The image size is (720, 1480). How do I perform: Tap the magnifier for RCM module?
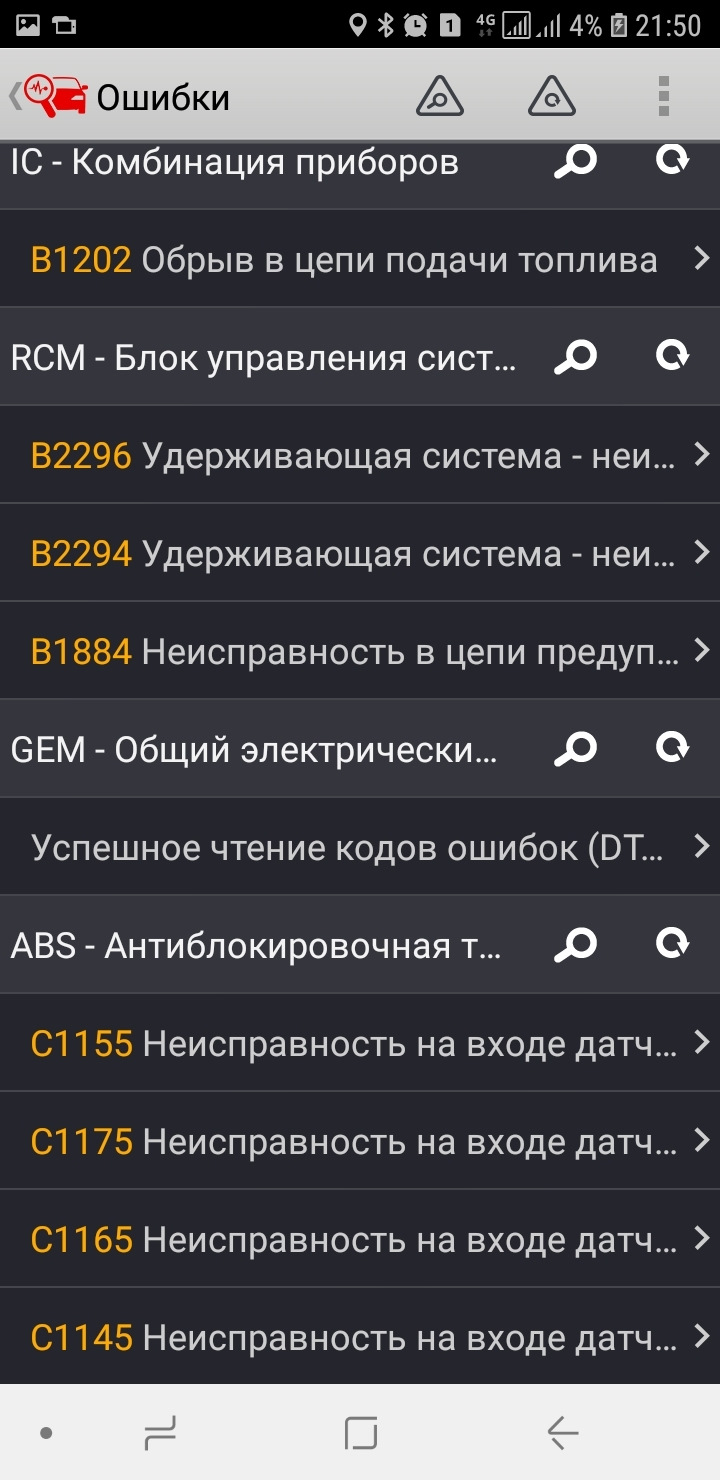pyautogui.click(x=576, y=356)
